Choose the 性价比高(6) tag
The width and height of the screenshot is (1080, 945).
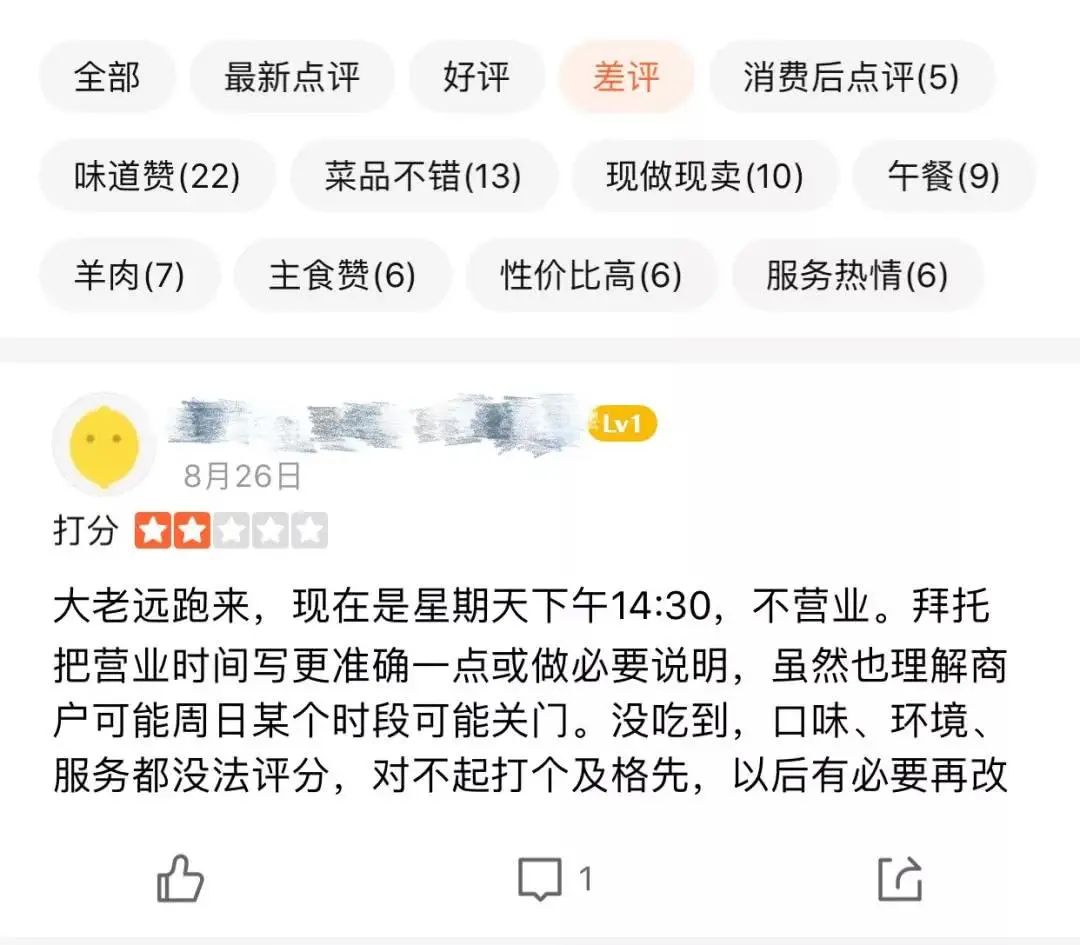coord(591,275)
